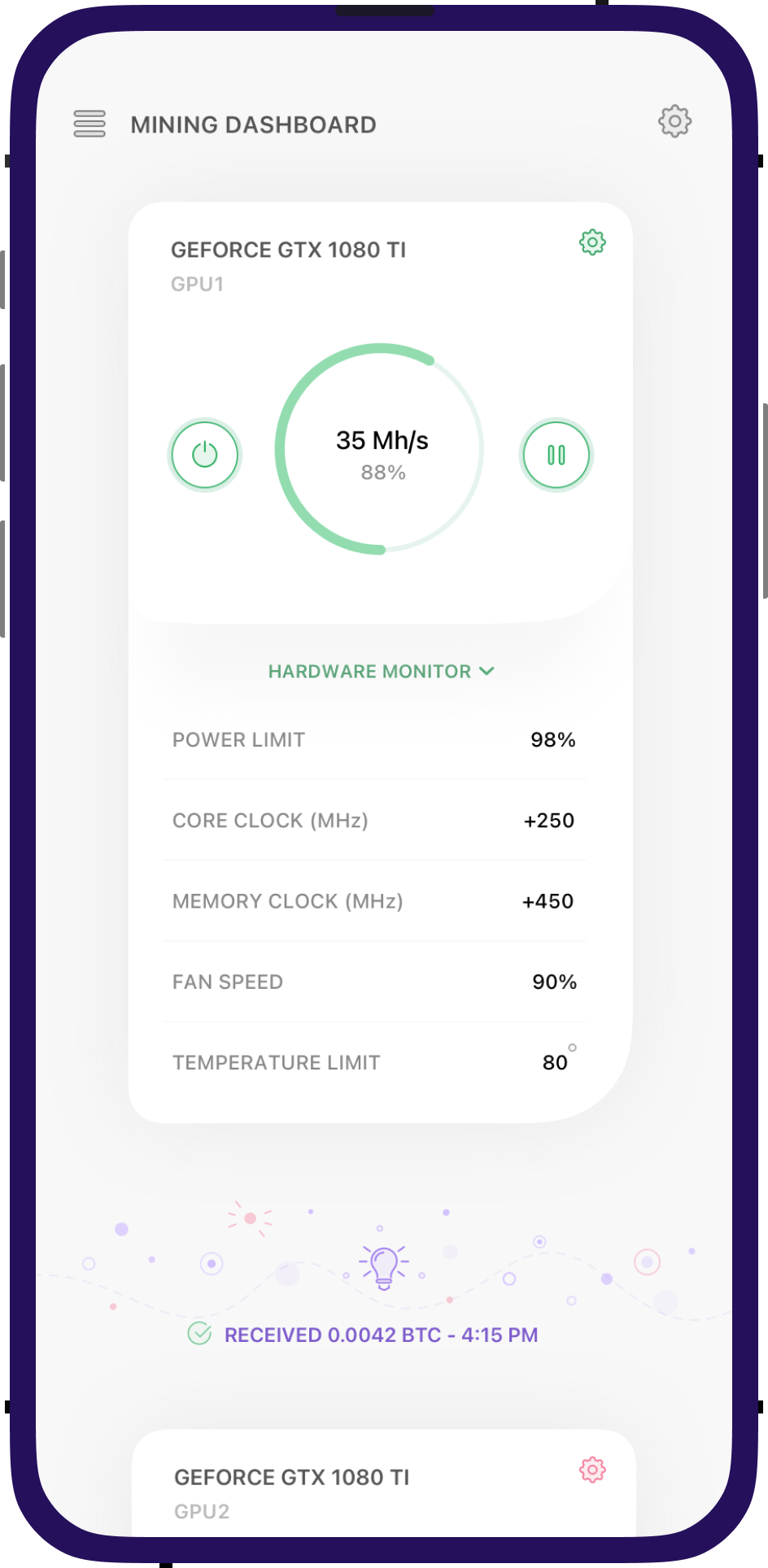Pause mining on GPU1

(x=556, y=455)
